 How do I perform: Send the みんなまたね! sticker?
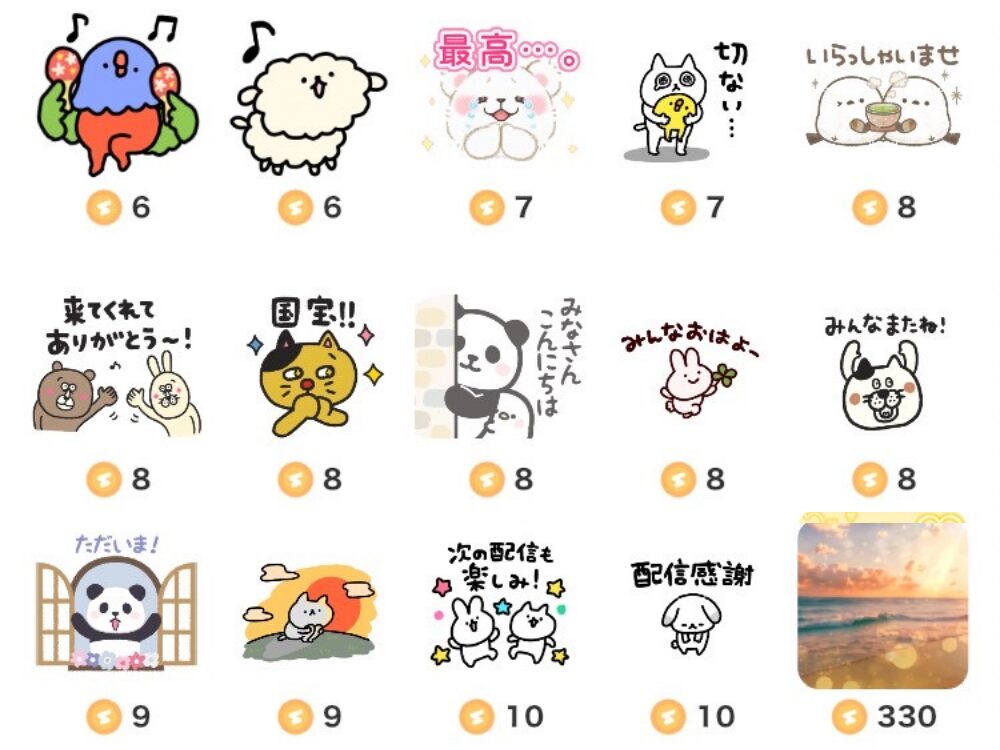click(883, 370)
